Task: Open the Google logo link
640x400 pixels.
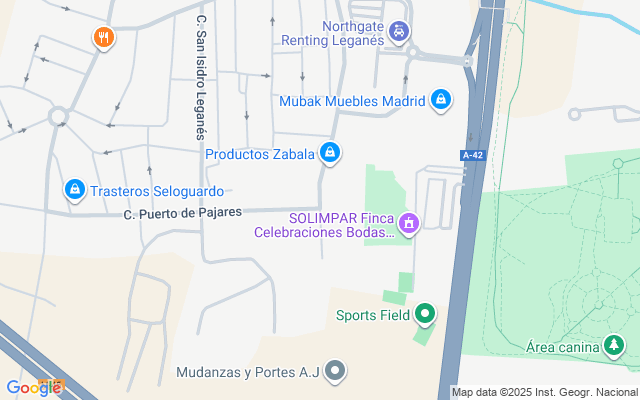Action: click(33, 388)
